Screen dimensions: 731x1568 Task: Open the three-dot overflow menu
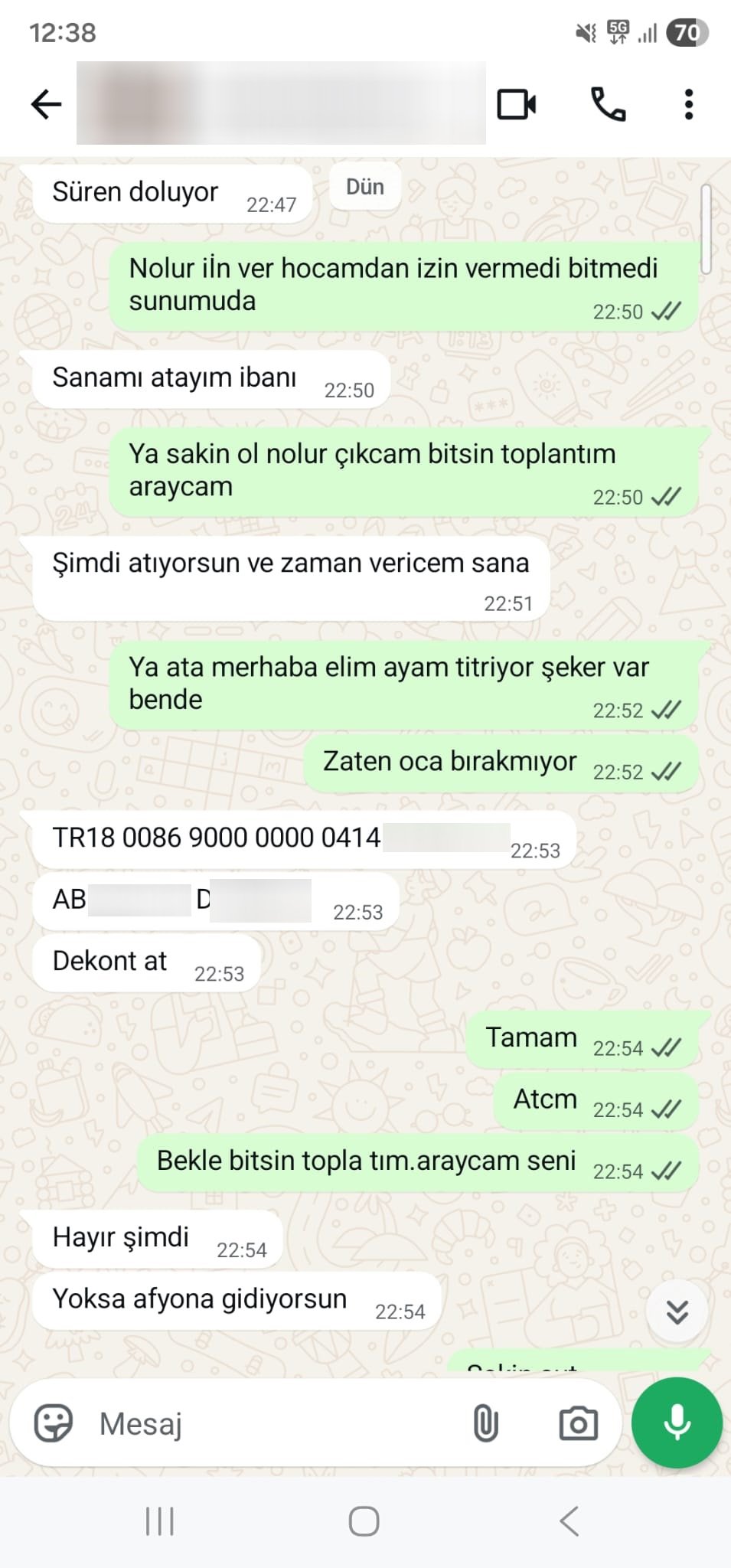pyautogui.click(x=688, y=104)
